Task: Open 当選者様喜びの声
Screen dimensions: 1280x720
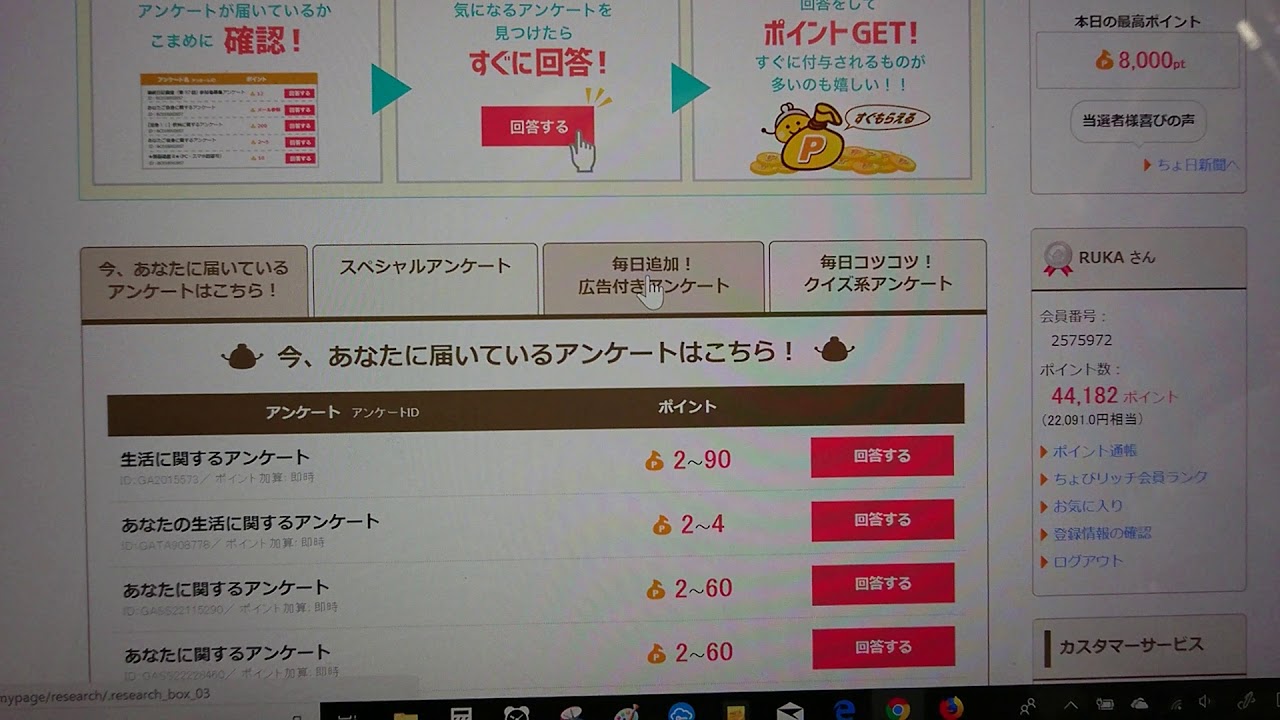Action: tap(1138, 121)
